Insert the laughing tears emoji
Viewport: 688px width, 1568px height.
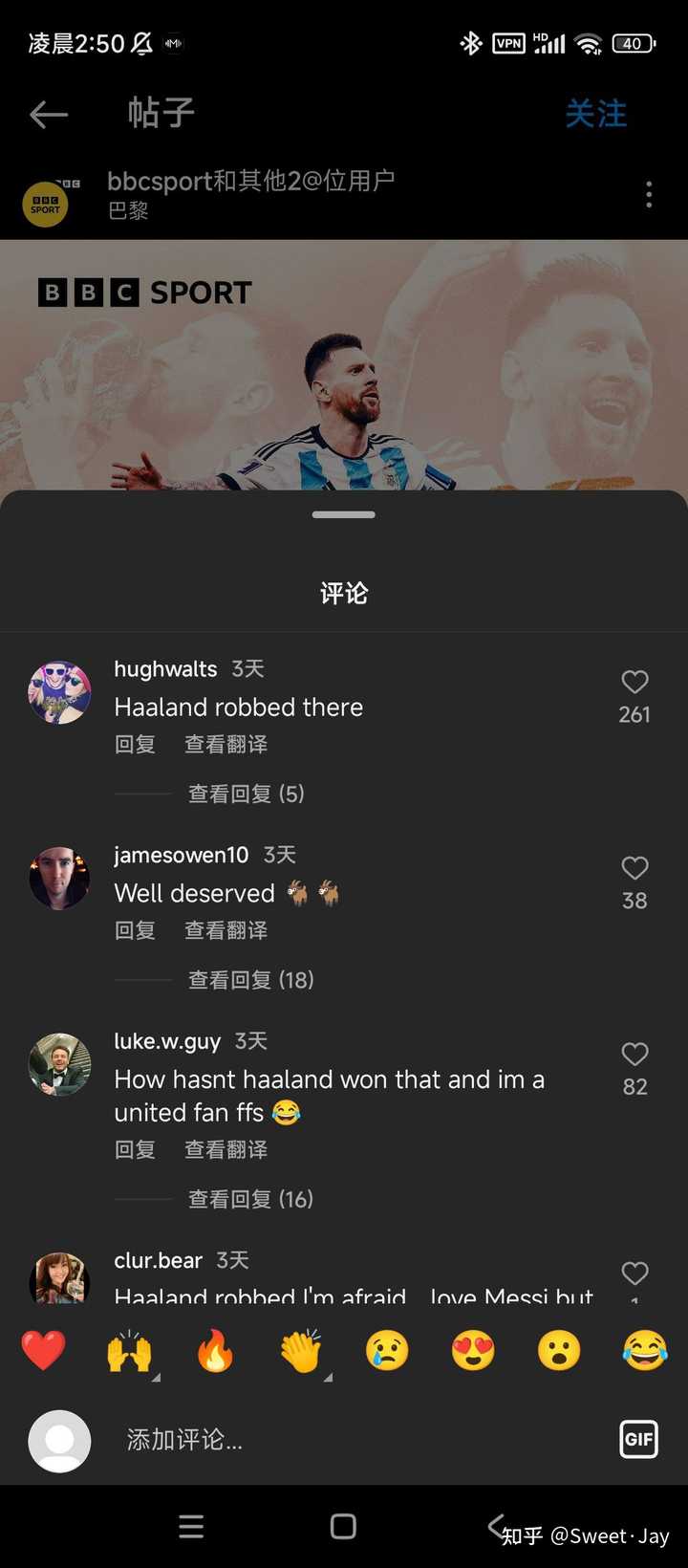644,1351
